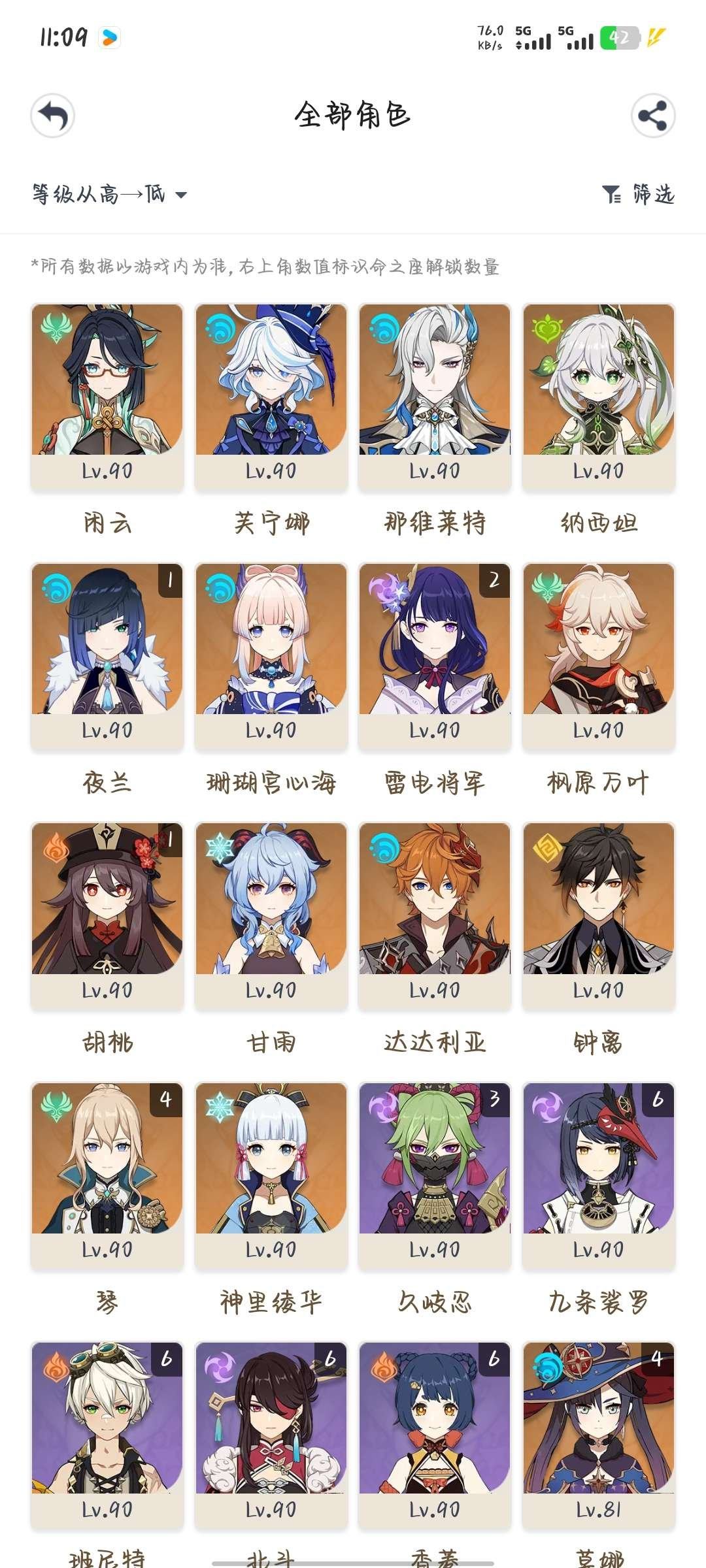Open the 筛选 filter

(639, 194)
